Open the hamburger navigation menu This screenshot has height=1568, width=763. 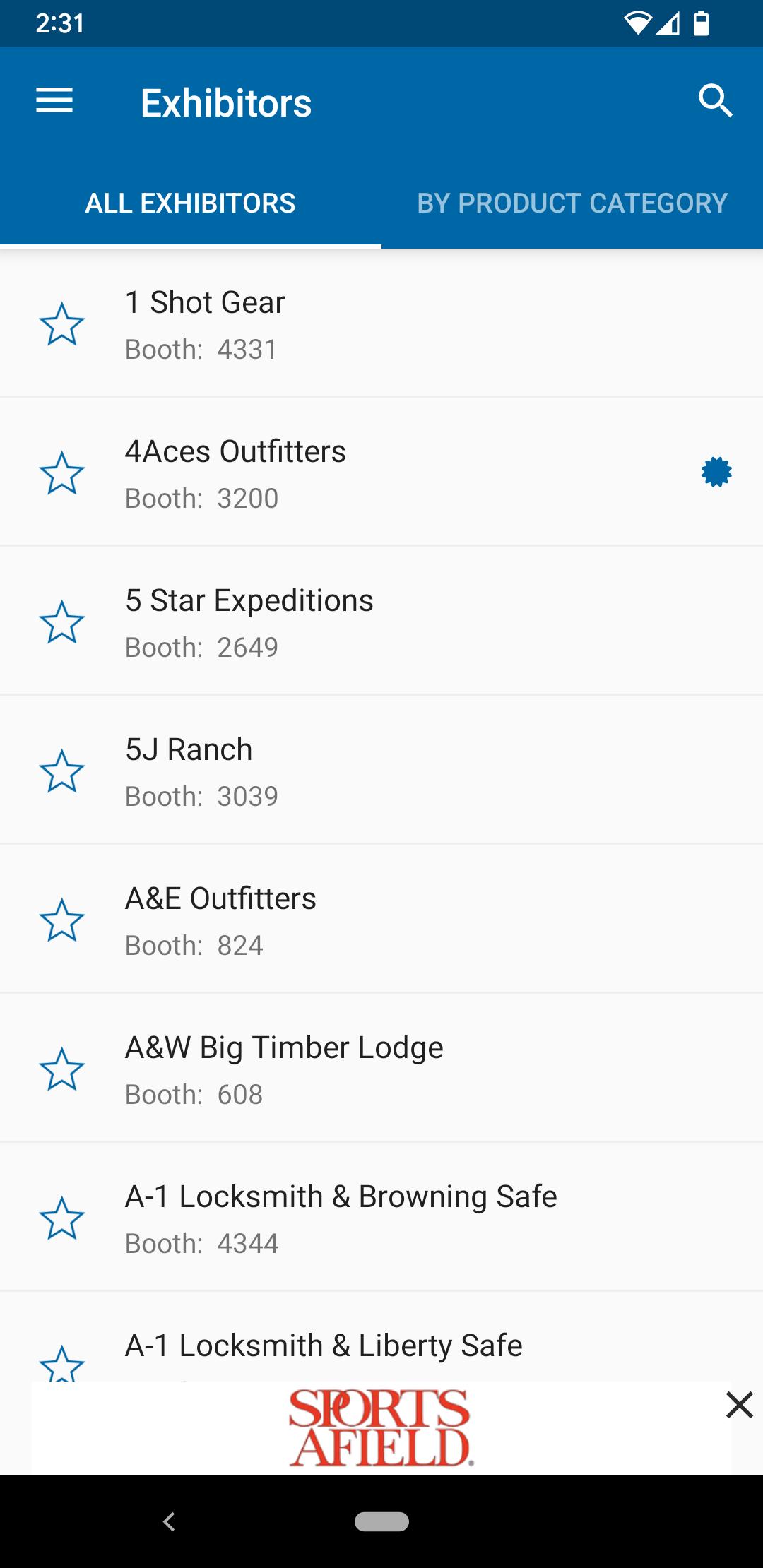point(54,100)
